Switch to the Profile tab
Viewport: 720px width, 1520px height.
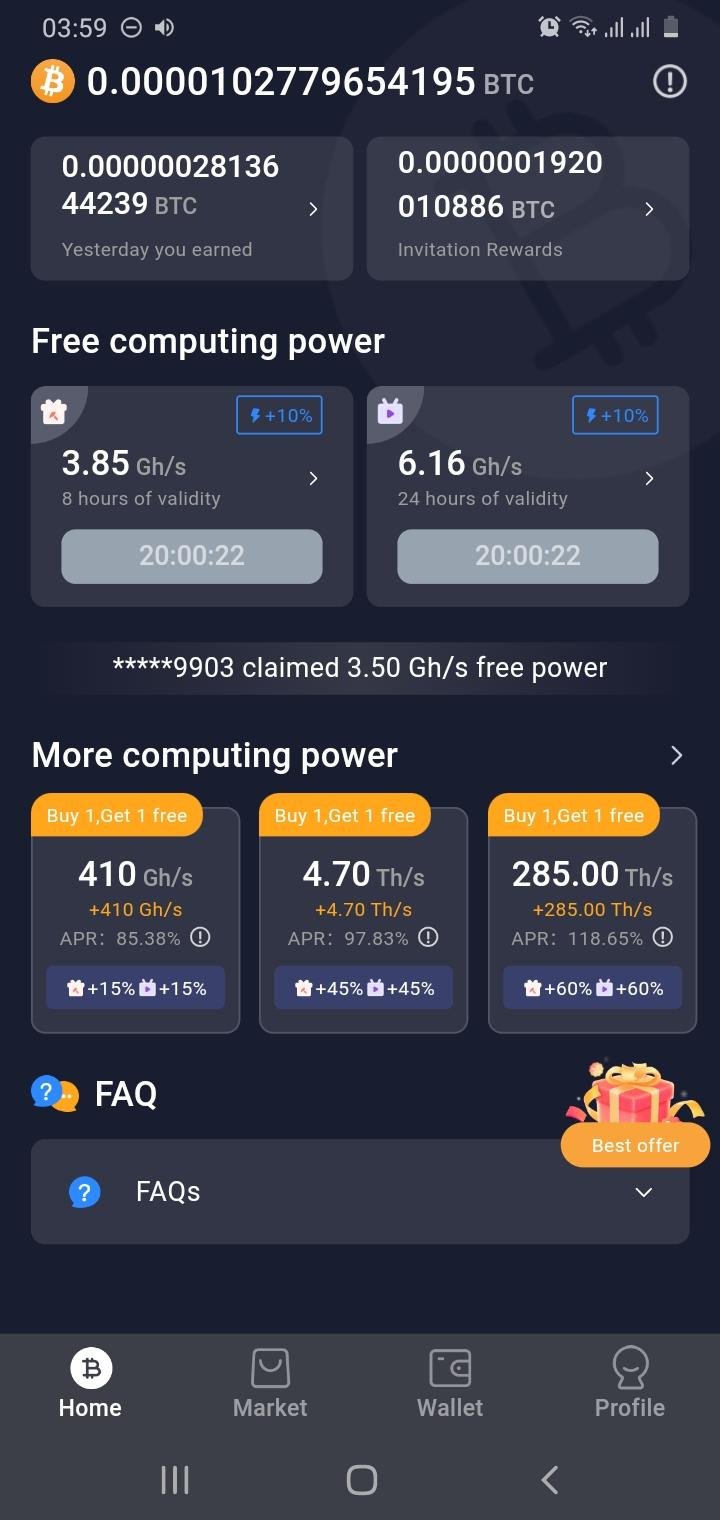point(630,1383)
